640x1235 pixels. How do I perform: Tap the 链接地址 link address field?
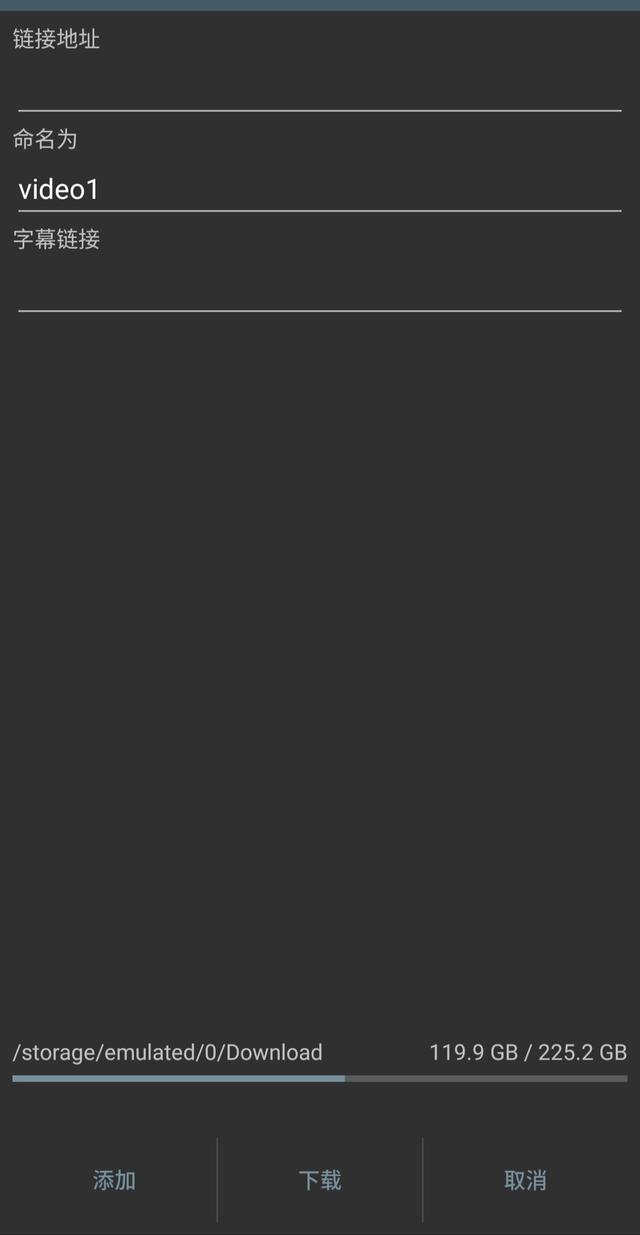pos(320,88)
